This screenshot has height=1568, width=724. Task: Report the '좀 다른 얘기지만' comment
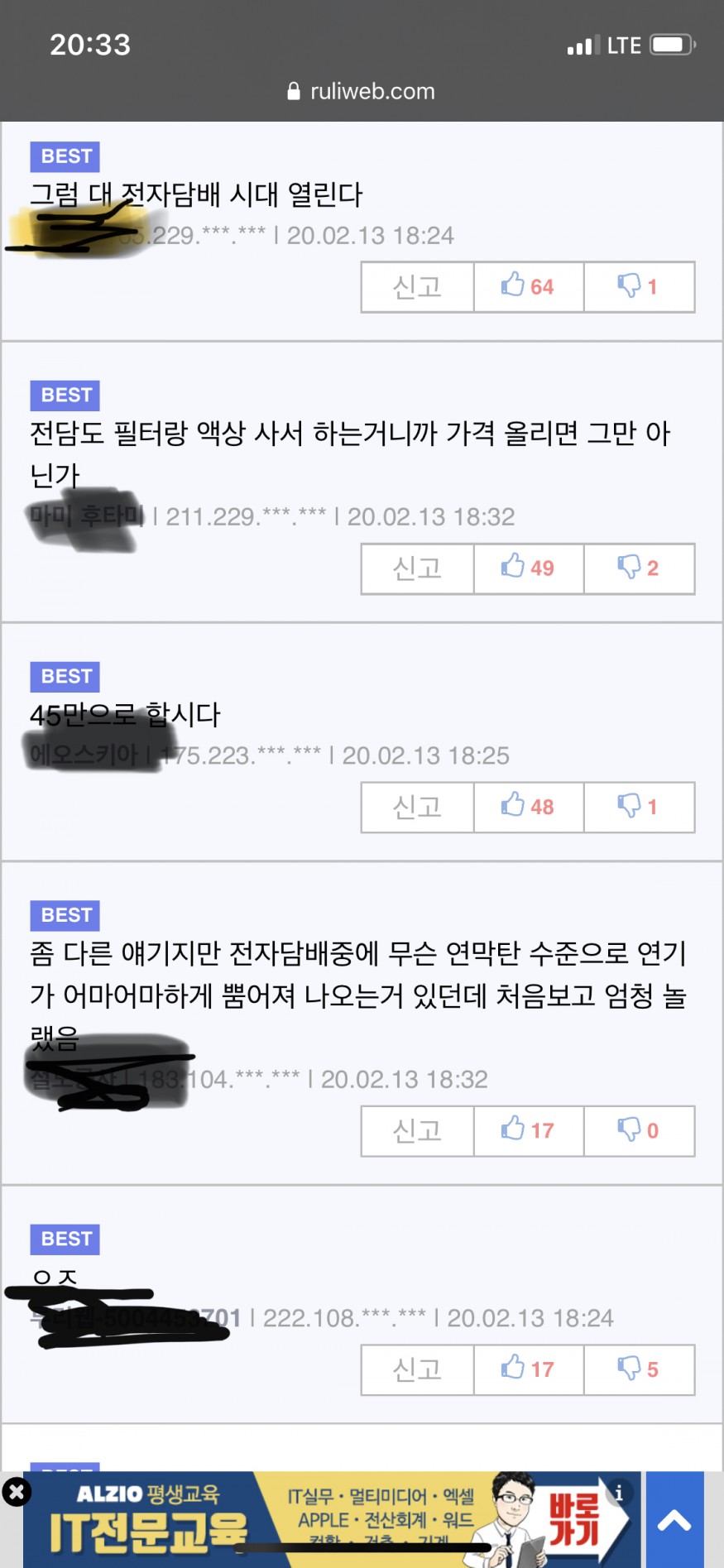coord(417,1130)
